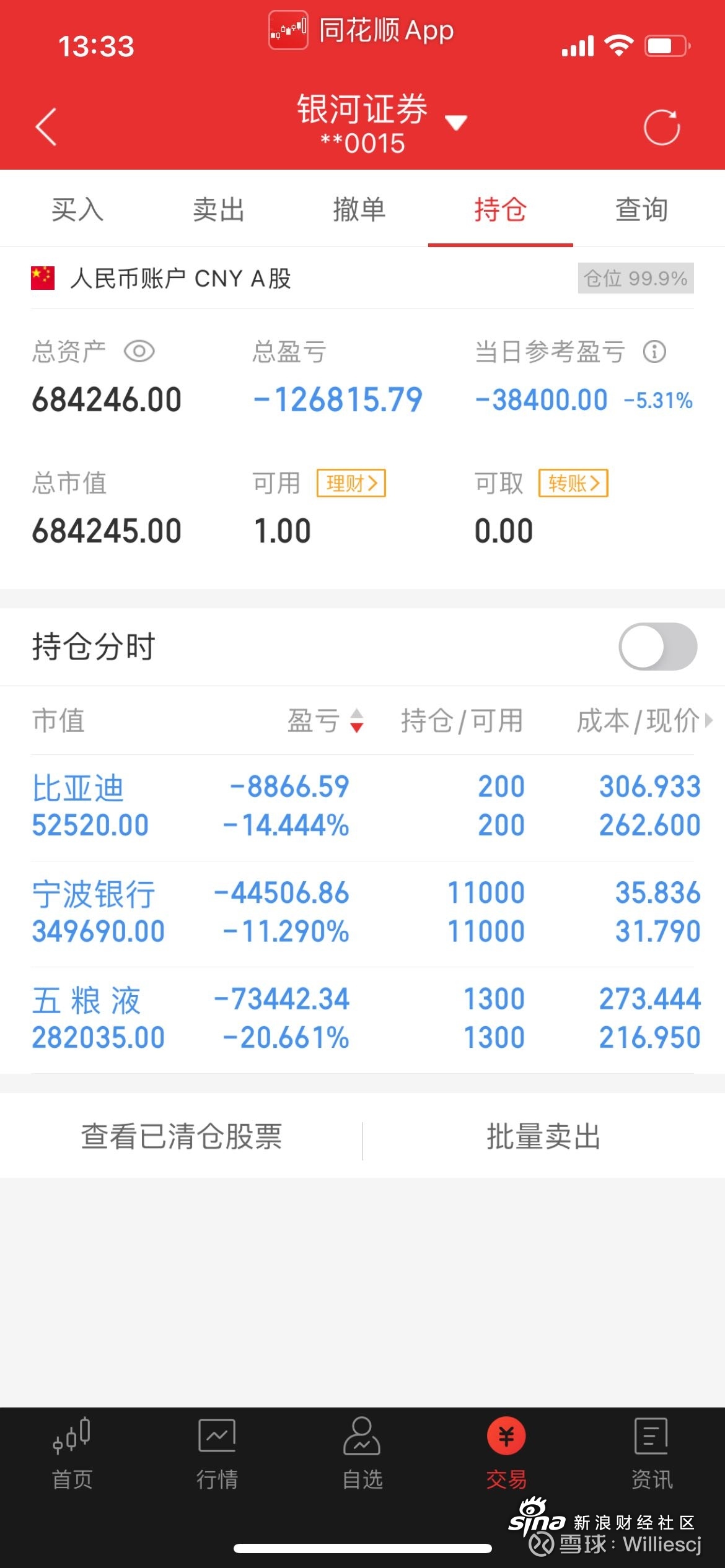Screen dimensions: 725x1568
Task: Sort holdings by 盈亏
Action: click(325, 721)
